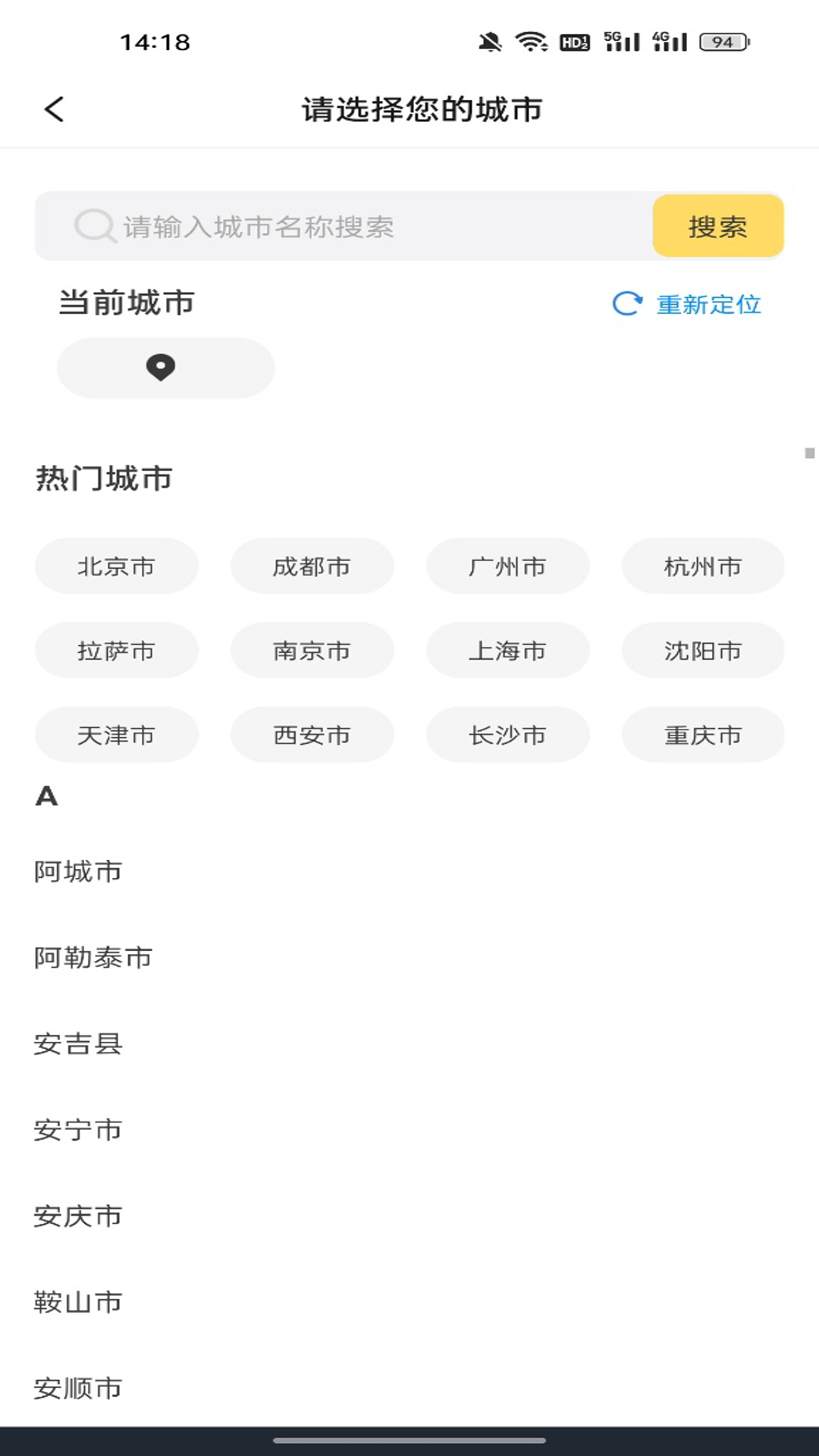Select 重庆市 from hot cities
Screen dimensions: 819x1456
click(x=703, y=734)
